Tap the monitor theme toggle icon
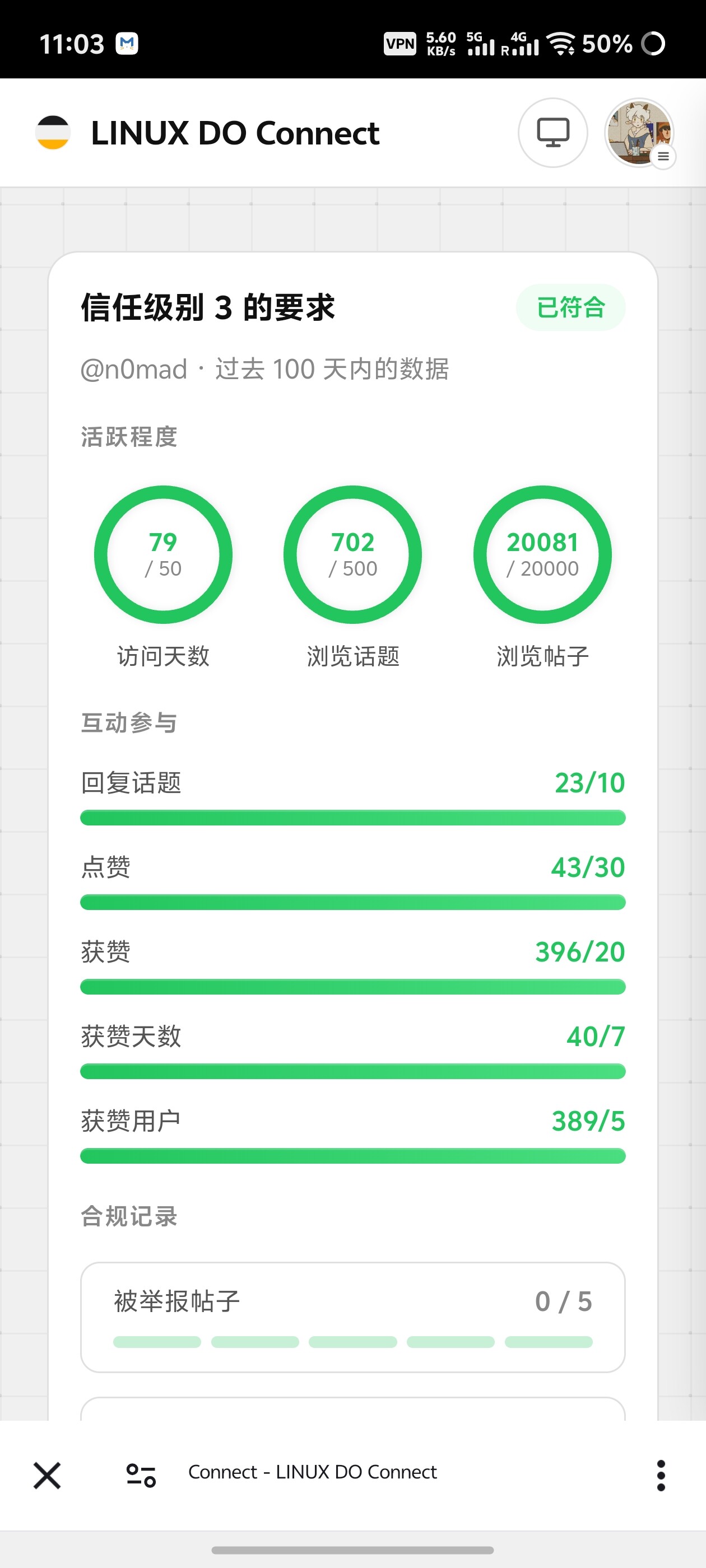 tap(552, 133)
